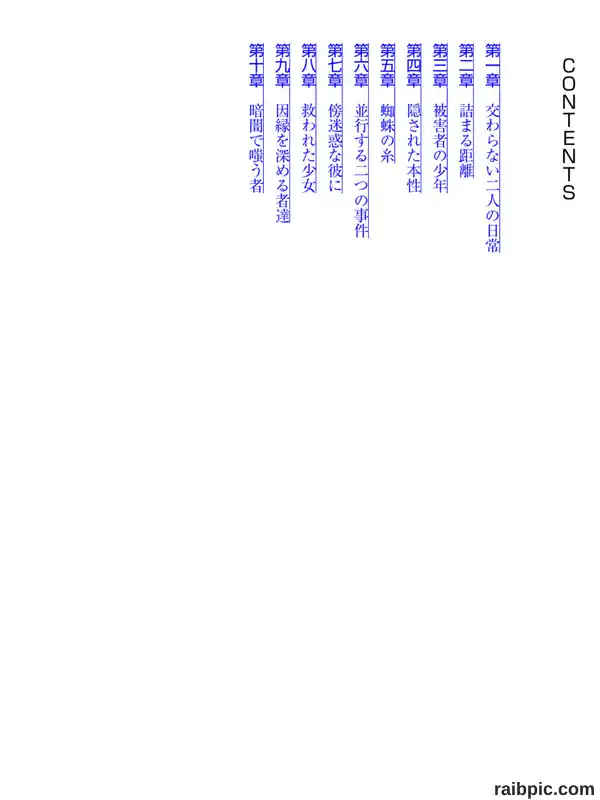This screenshot has width=600, height=800.
Task: Select 第十章 暗闇で嗤う者
Action: pyautogui.click(x=256, y=118)
